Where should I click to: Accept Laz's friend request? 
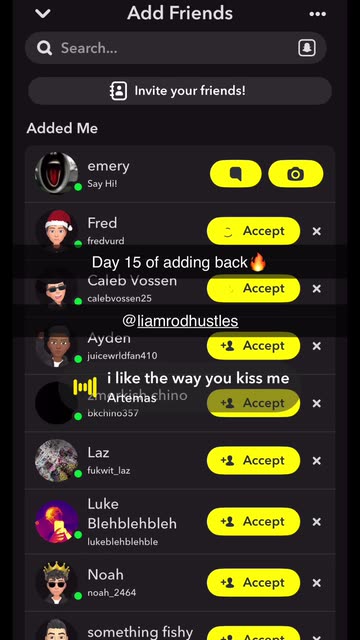tap(253, 460)
